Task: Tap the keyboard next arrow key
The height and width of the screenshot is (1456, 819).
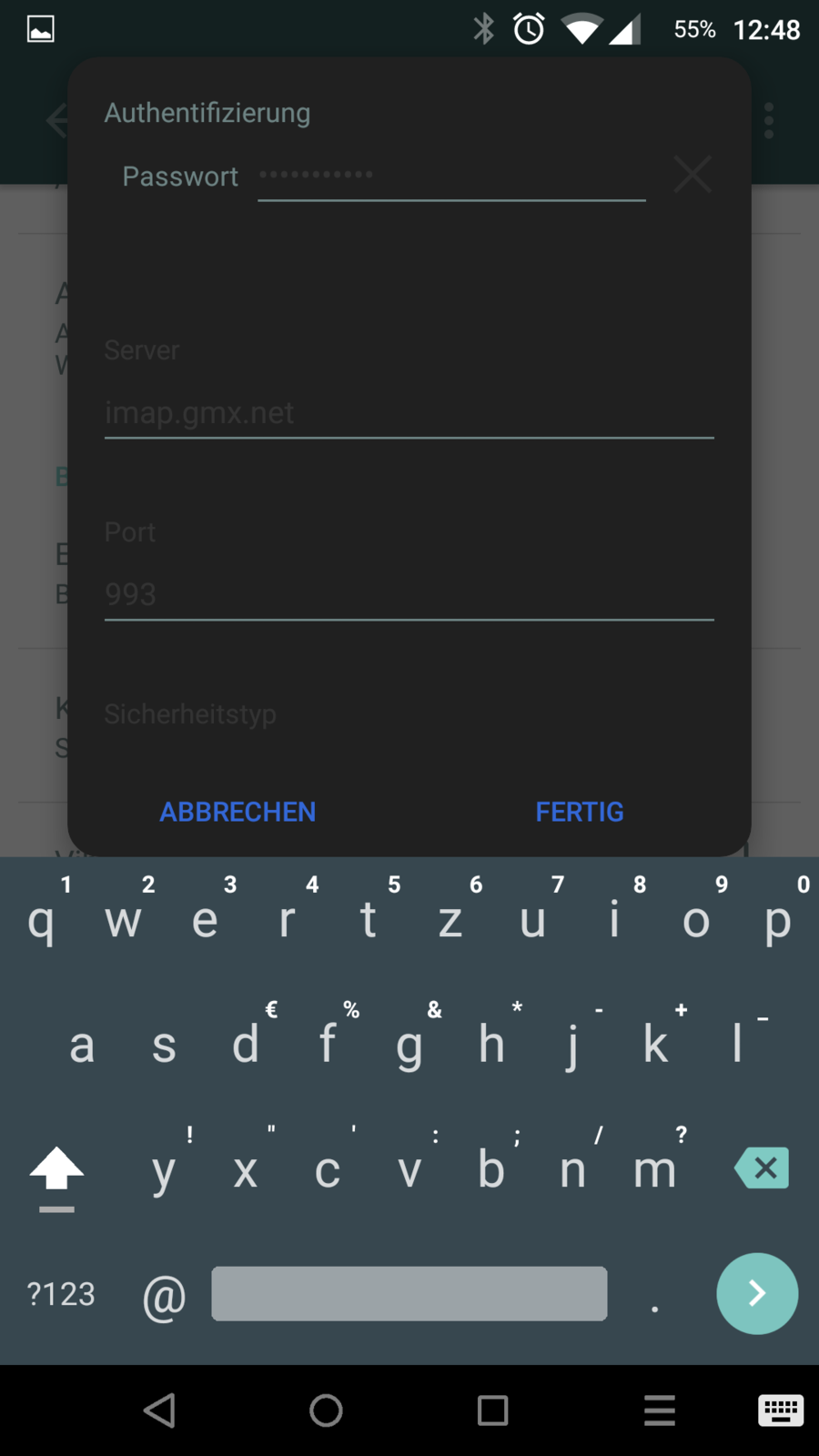Action: pyautogui.click(x=756, y=1293)
